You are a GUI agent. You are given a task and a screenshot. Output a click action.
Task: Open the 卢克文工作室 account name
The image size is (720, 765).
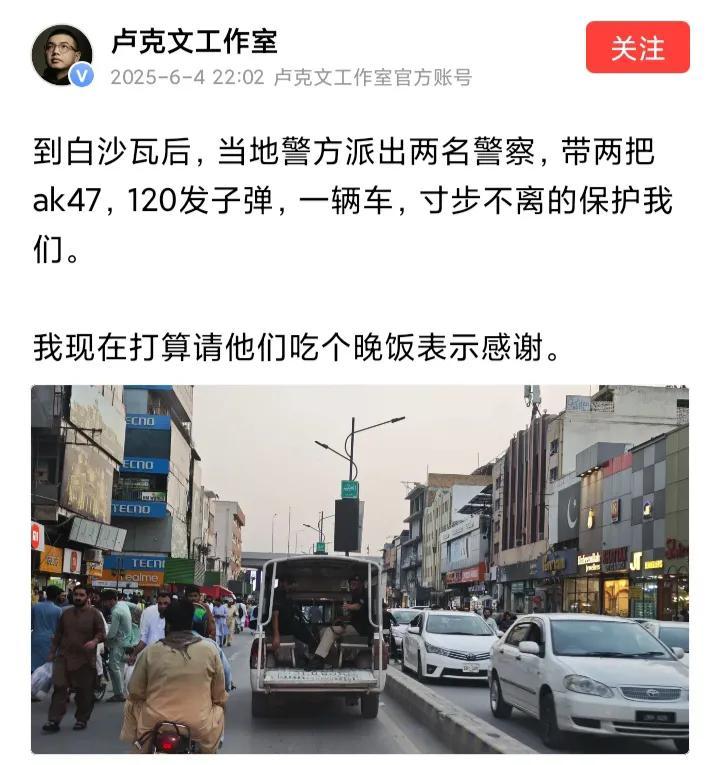[x=193, y=41]
